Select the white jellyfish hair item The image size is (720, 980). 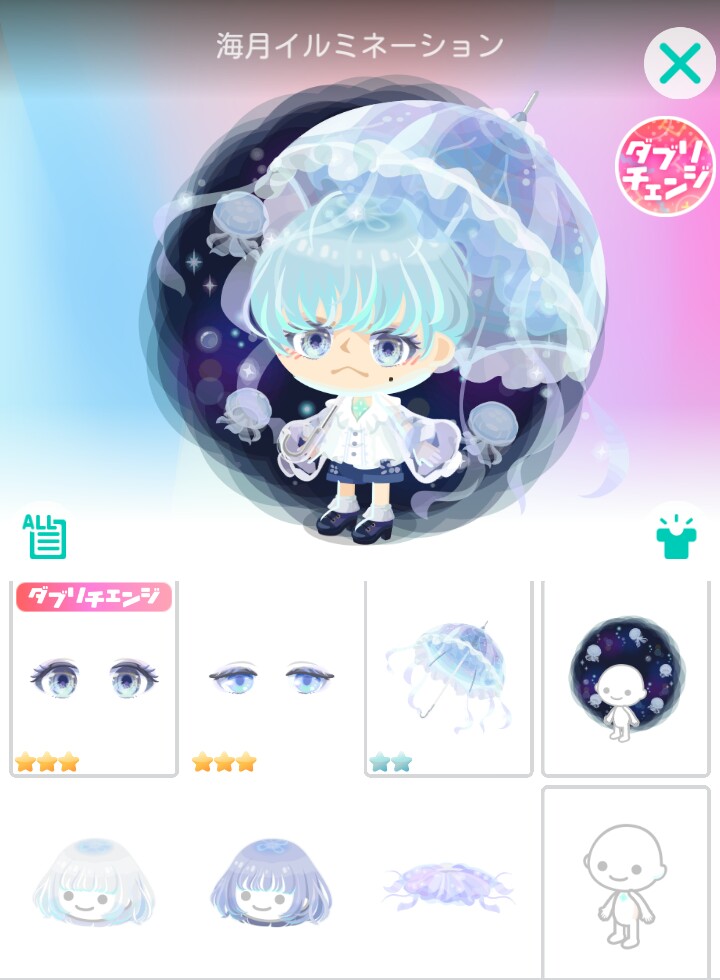point(95,882)
